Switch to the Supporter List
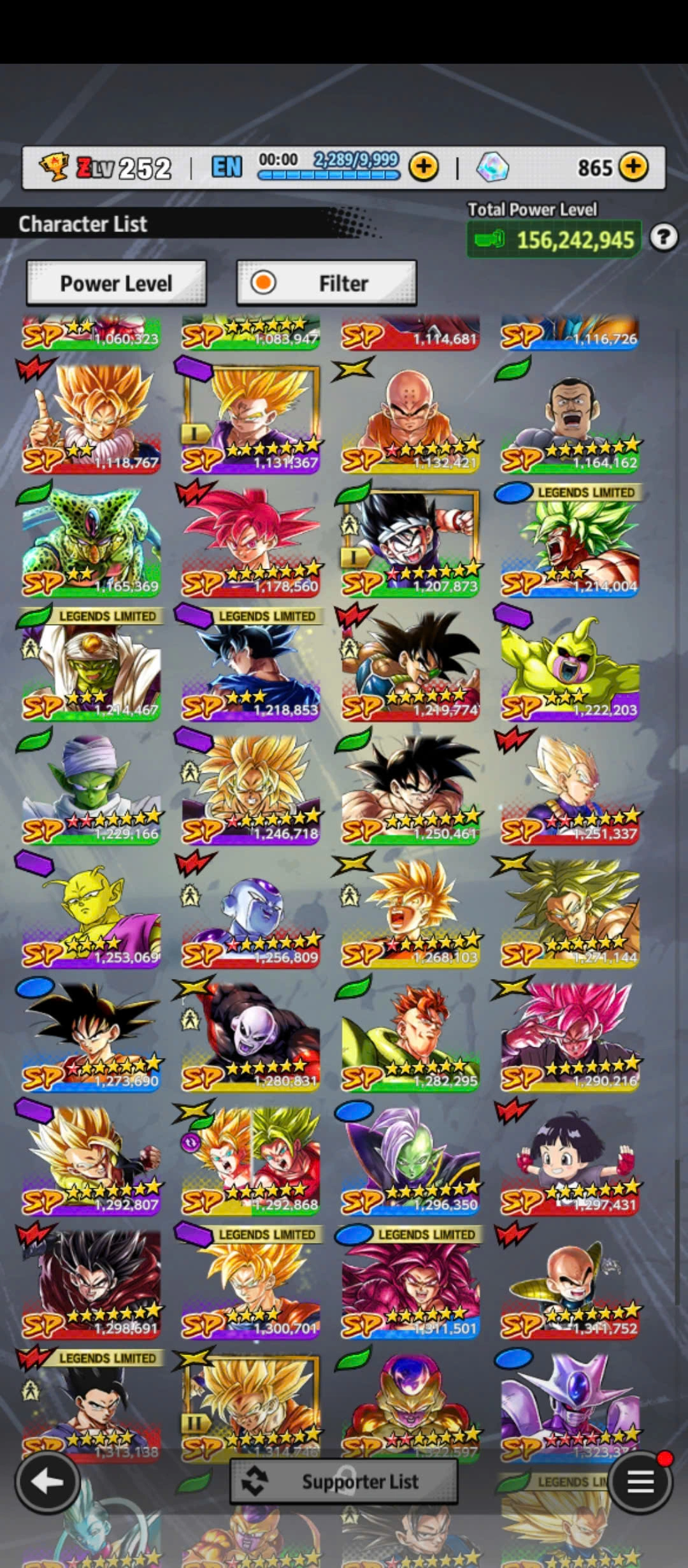This screenshot has height=1568, width=688. pyautogui.click(x=344, y=1482)
